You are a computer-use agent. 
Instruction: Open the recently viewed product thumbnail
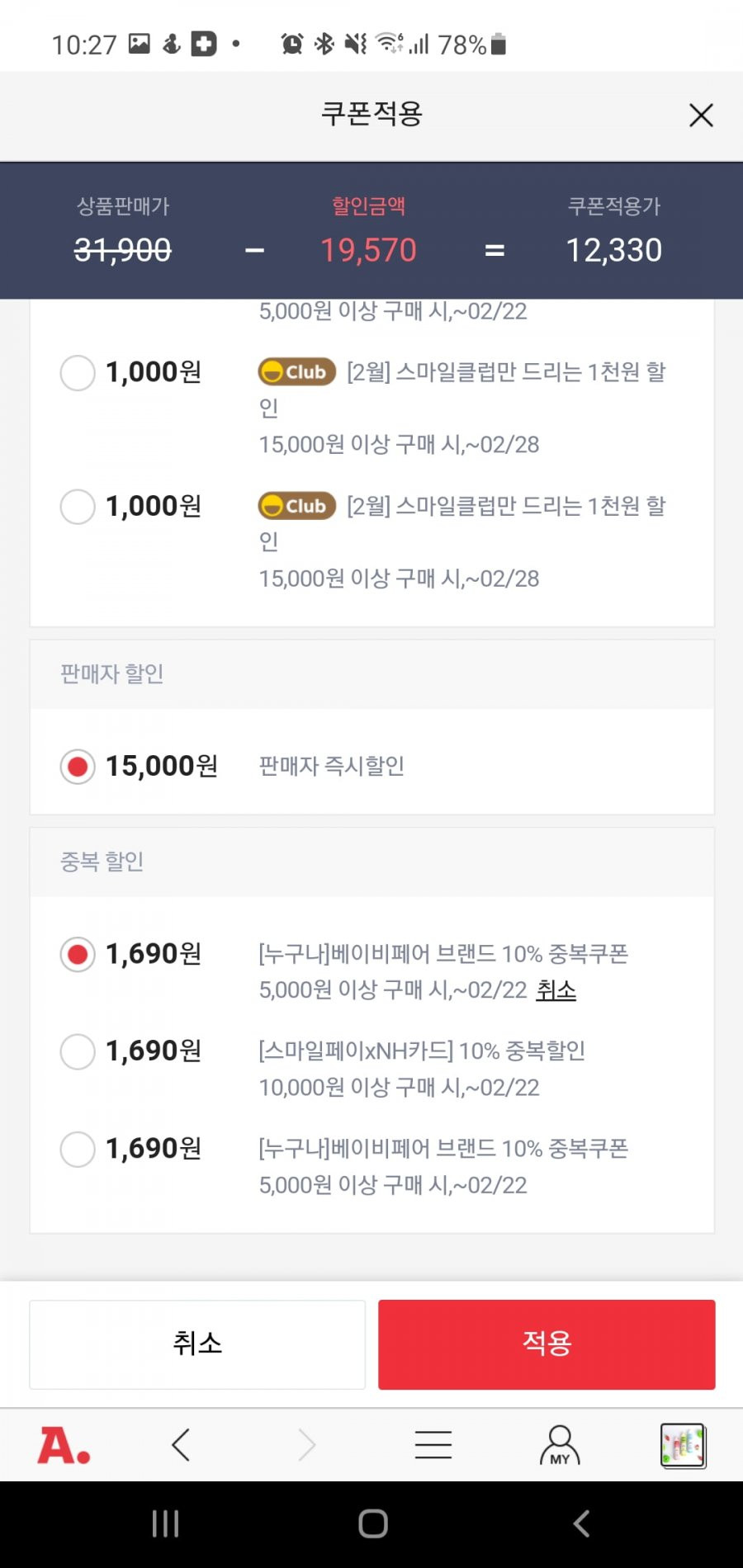tap(683, 1445)
